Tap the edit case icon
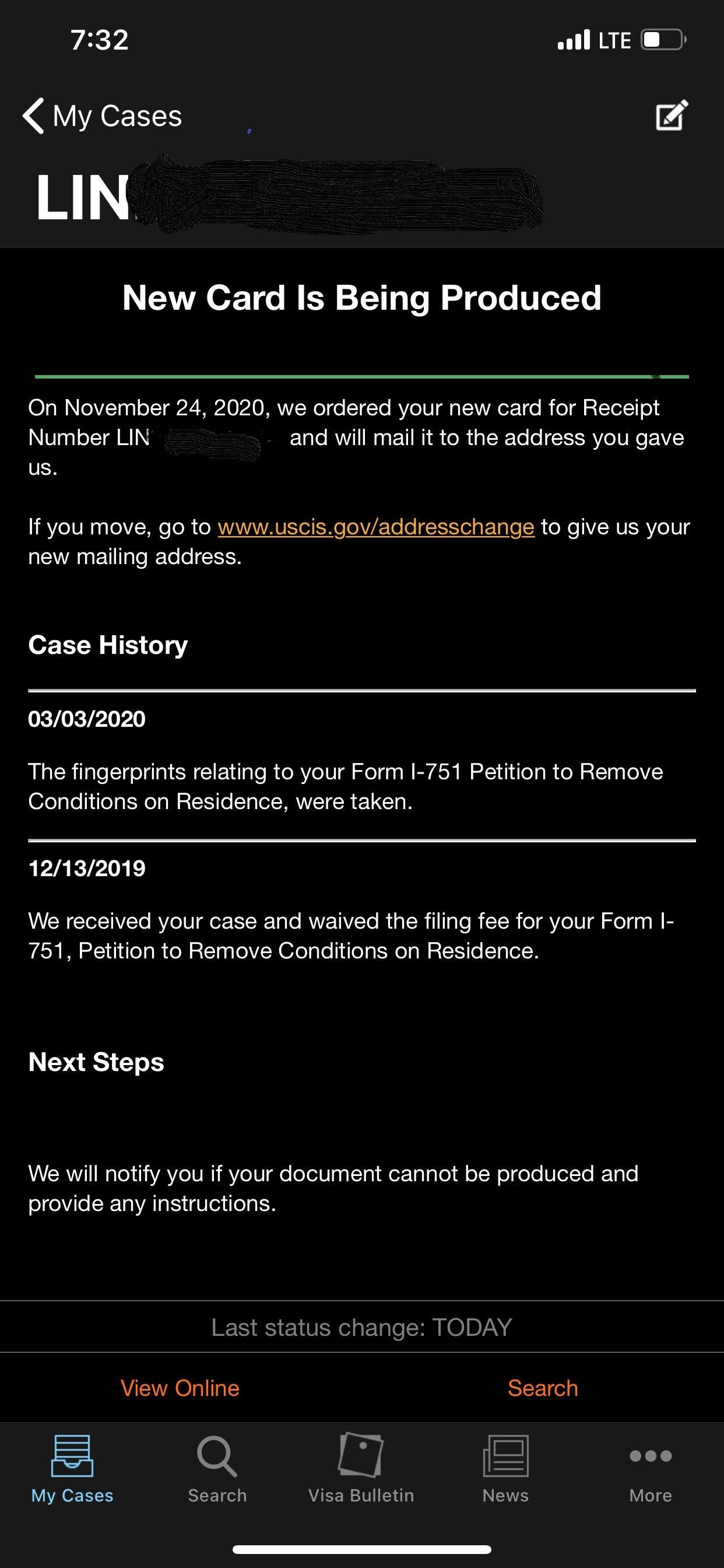Image resolution: width=724 pixels, height=1568 pixels. click(672, 115)
